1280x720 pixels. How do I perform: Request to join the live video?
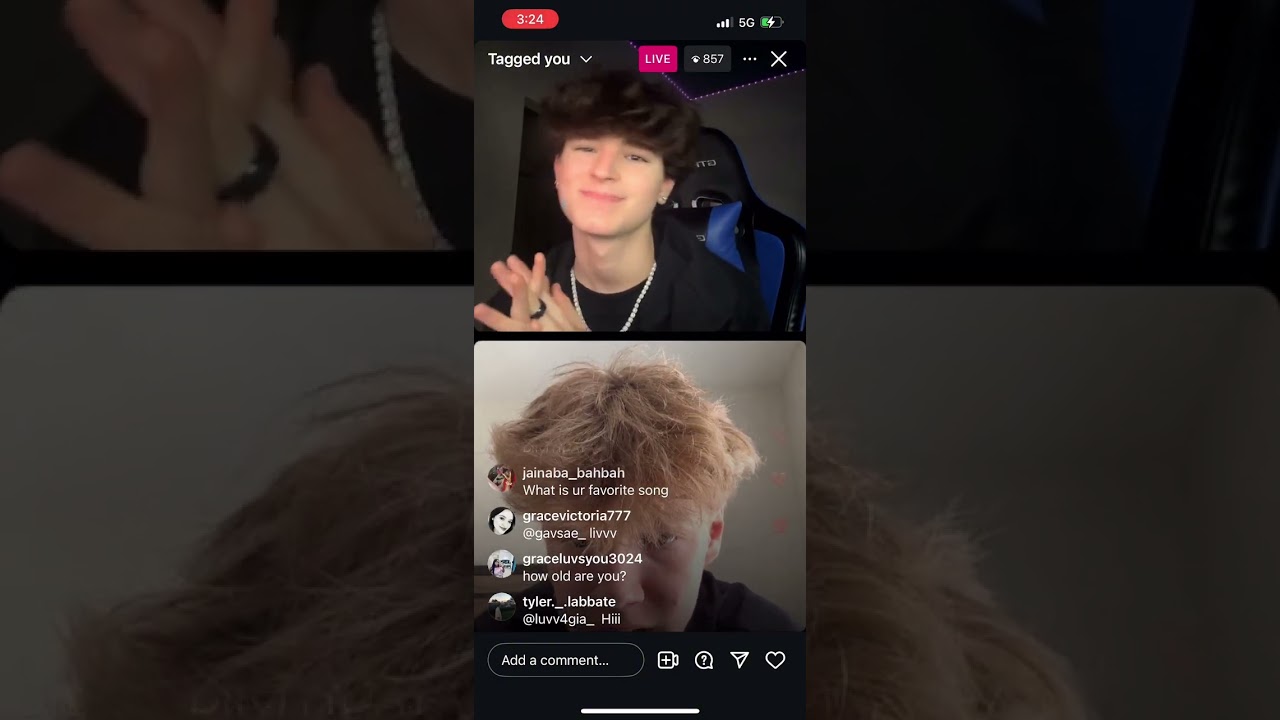pyautogui.click(x=668, y=660)
